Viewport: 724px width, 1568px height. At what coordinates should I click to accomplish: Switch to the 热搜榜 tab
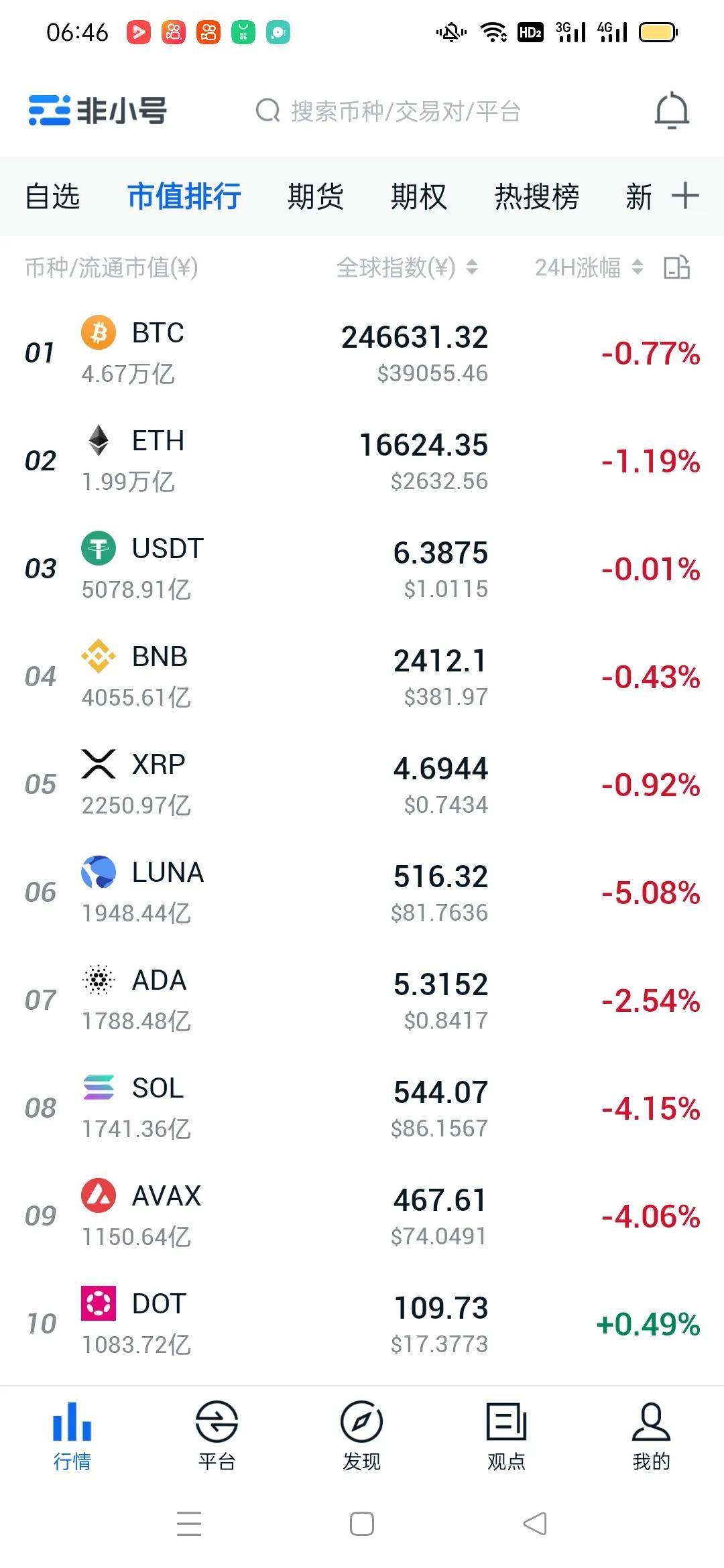pyautogui.click(x=536, y=196)
